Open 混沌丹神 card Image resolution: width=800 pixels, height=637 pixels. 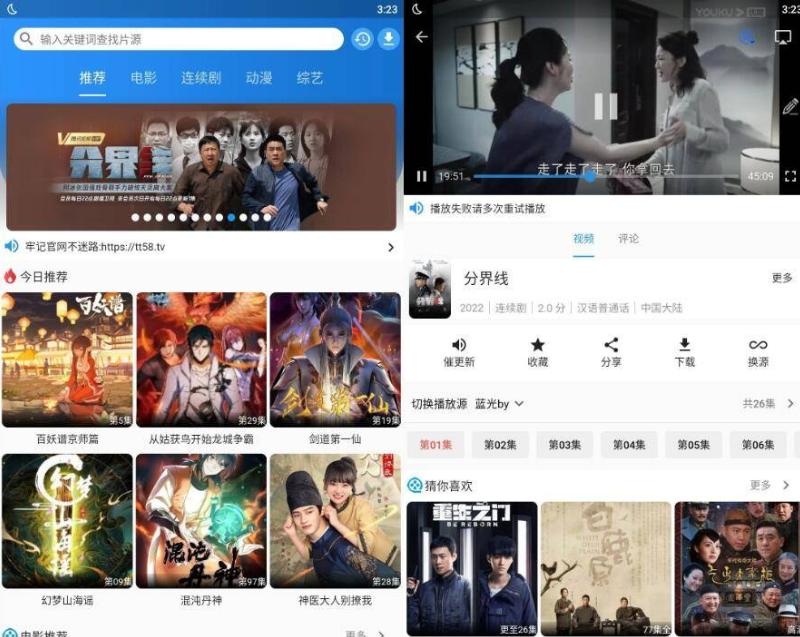pos(201,521)
